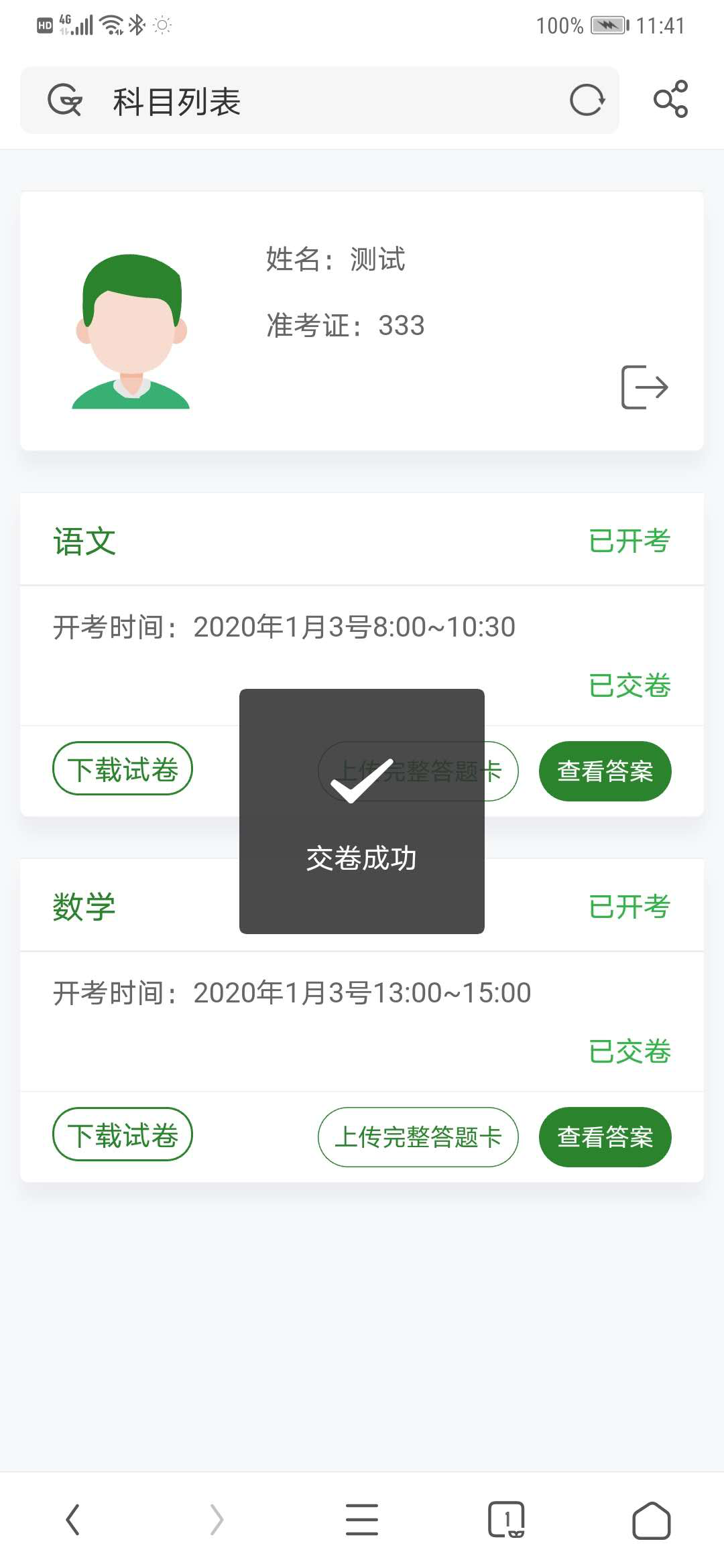Go to the browser home page

click(x=651, y=1520)
